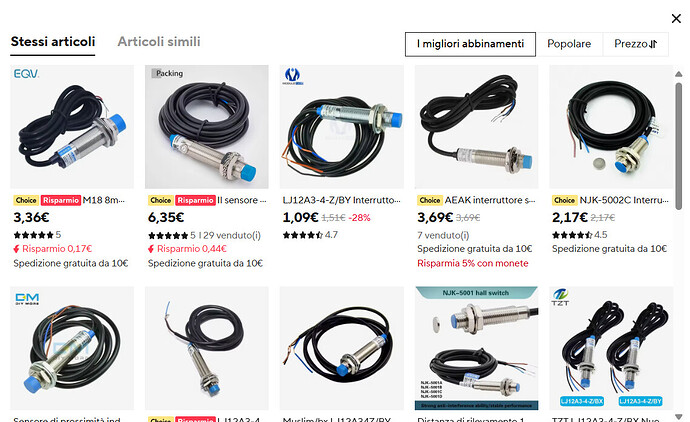
Task: View the TZT LJ12A3-4-Z/BX product
Action: [x=610, y=348]
